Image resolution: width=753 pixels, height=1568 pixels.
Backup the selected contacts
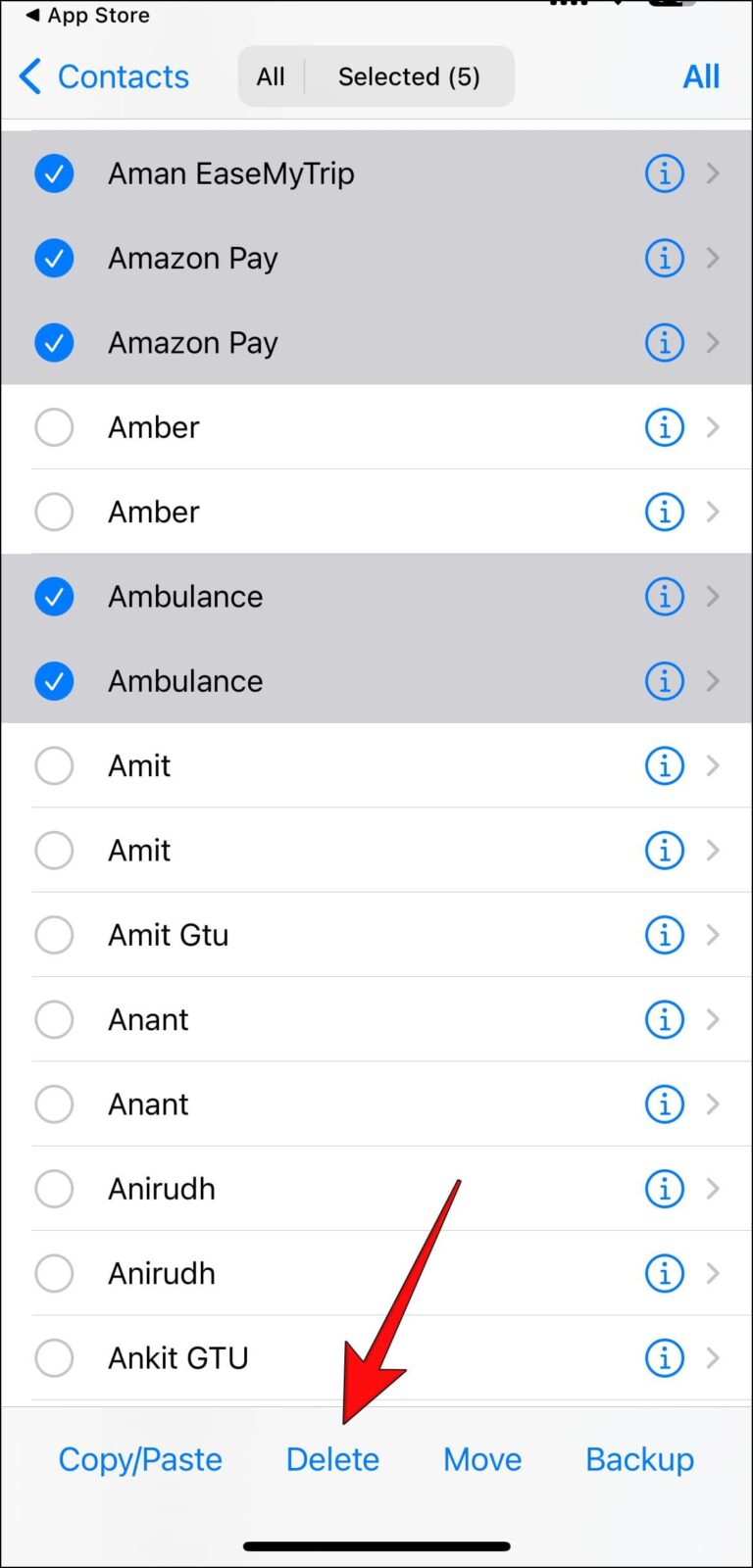coord(639,1459)
